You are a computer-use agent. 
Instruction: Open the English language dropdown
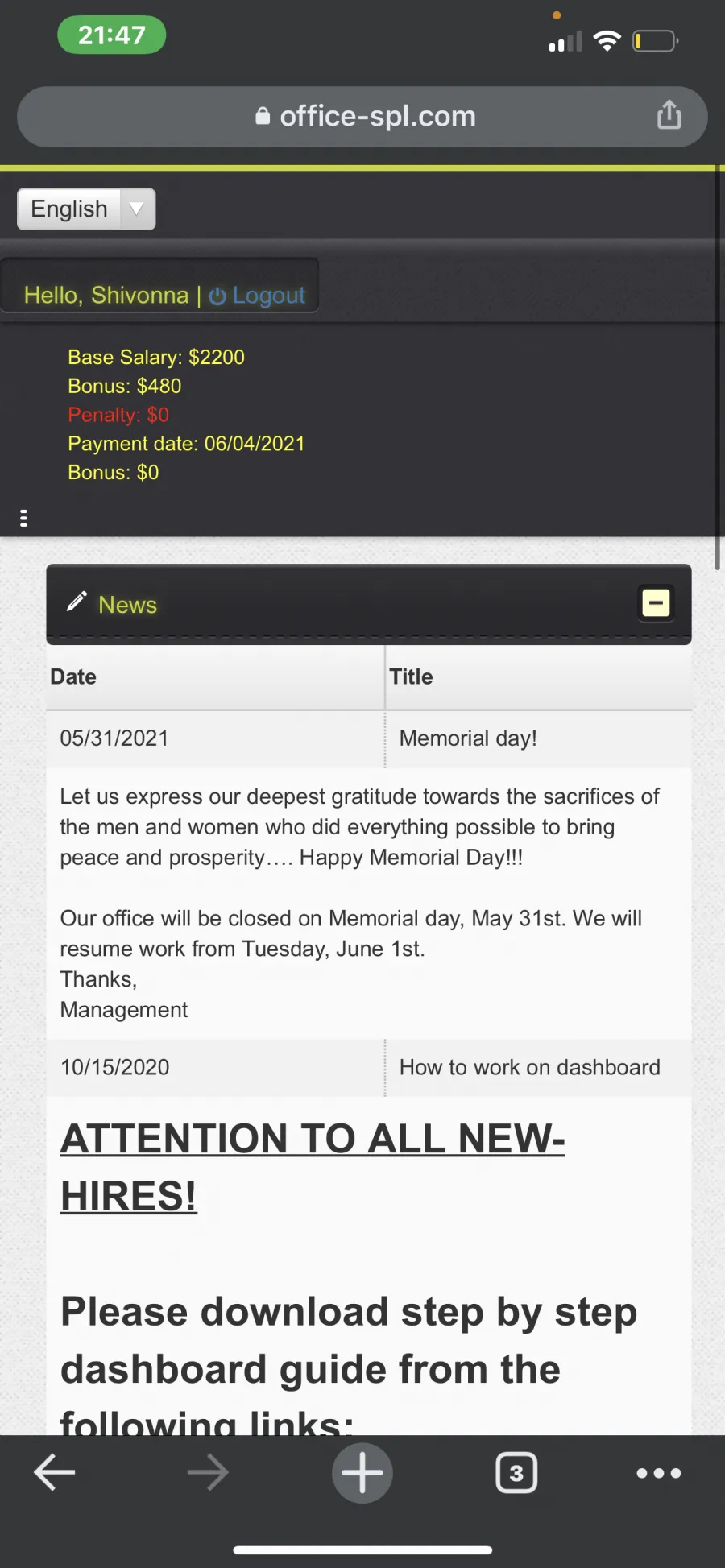click(x=86, y=209)
